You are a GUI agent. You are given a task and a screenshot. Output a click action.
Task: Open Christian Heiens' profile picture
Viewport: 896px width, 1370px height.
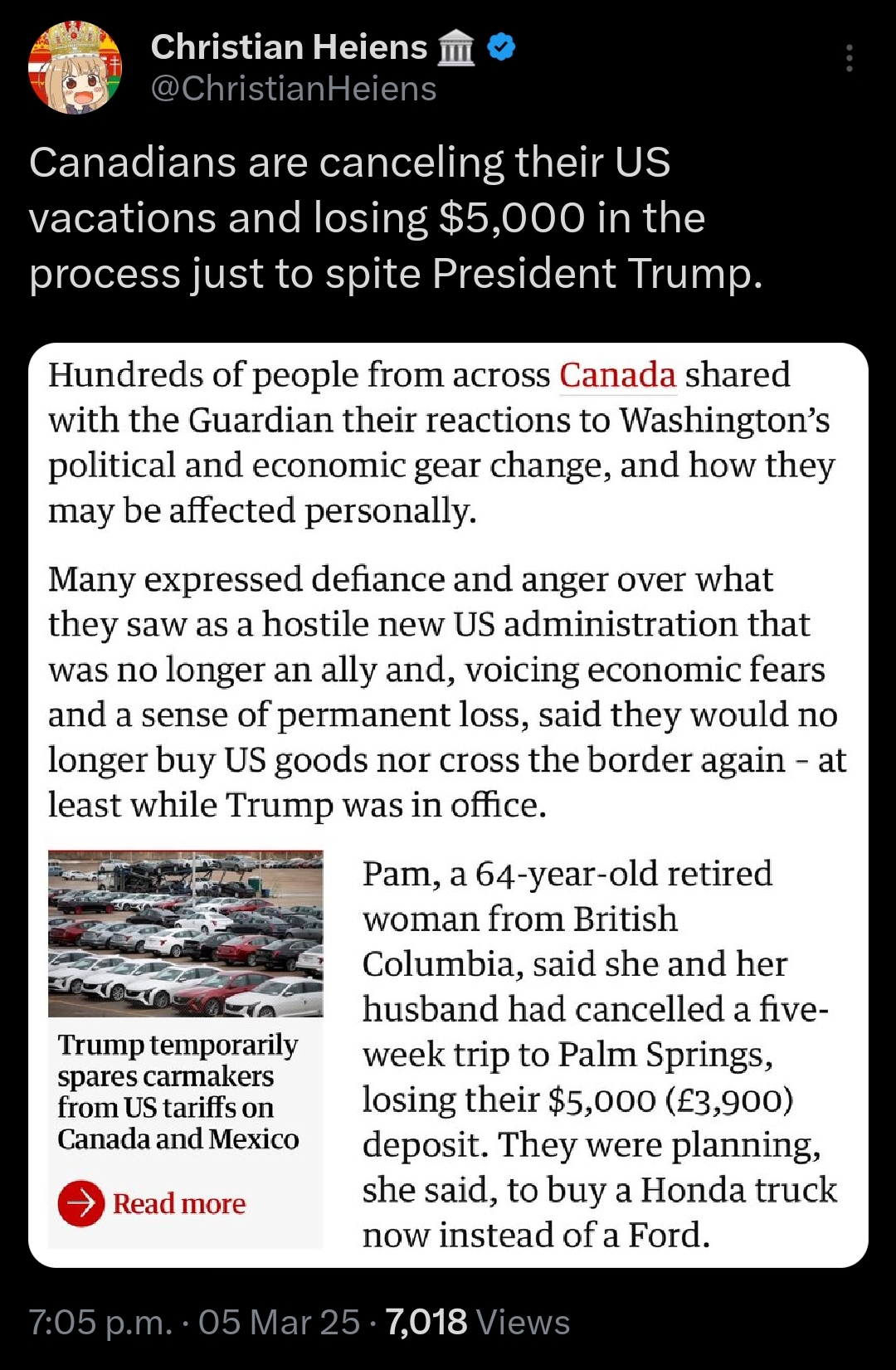coord(75,68)
